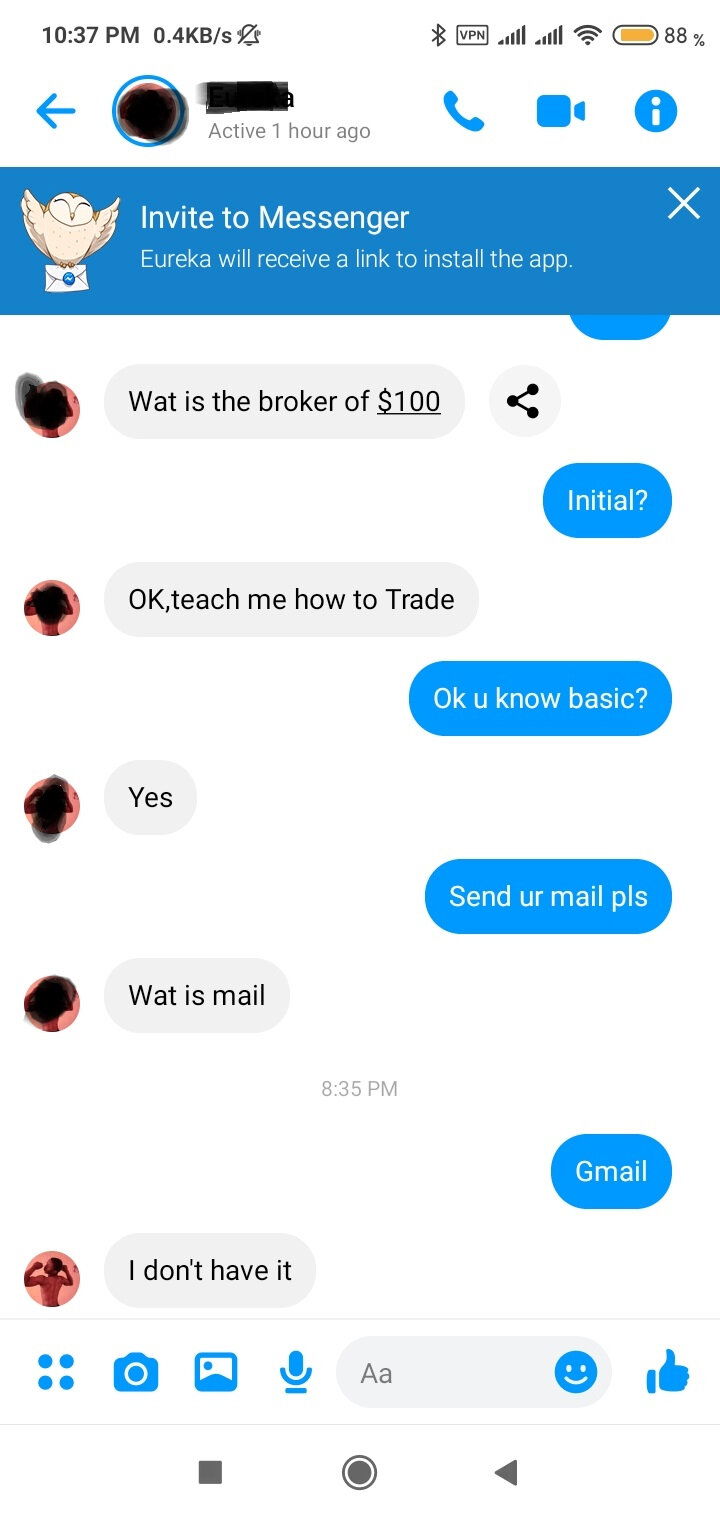Tap the system back triangle
Viewport: 720px width, 1520px height.
[506, 1472]
